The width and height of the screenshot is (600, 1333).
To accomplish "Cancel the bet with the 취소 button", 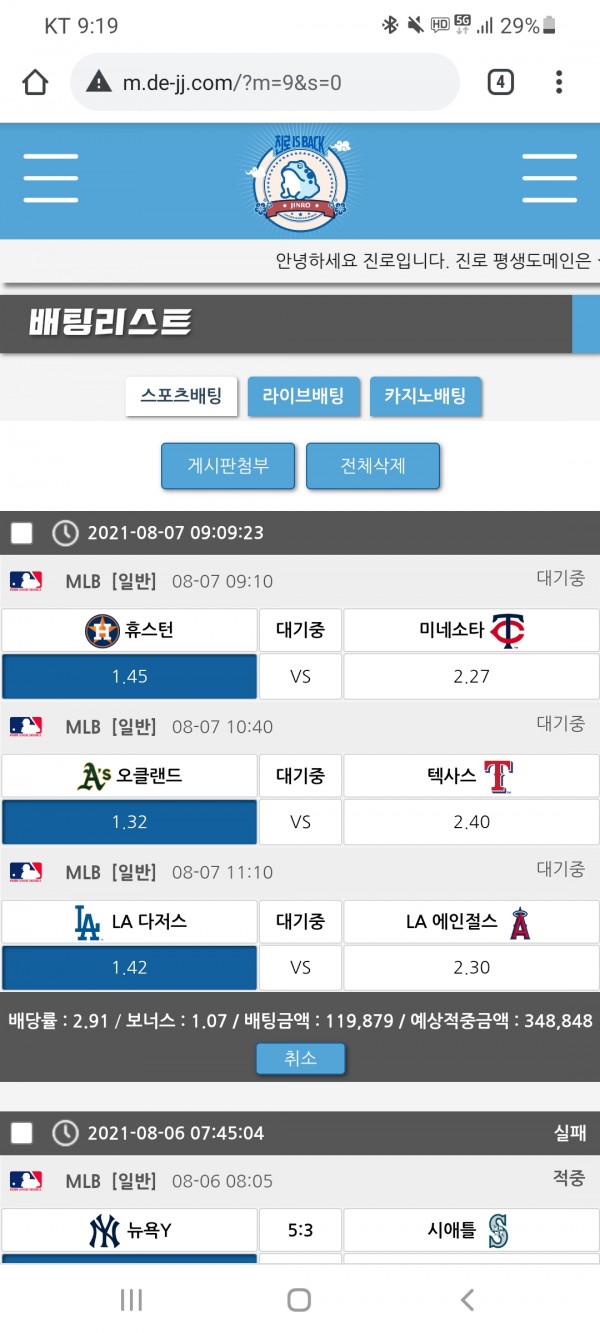I will (300, 1058).
